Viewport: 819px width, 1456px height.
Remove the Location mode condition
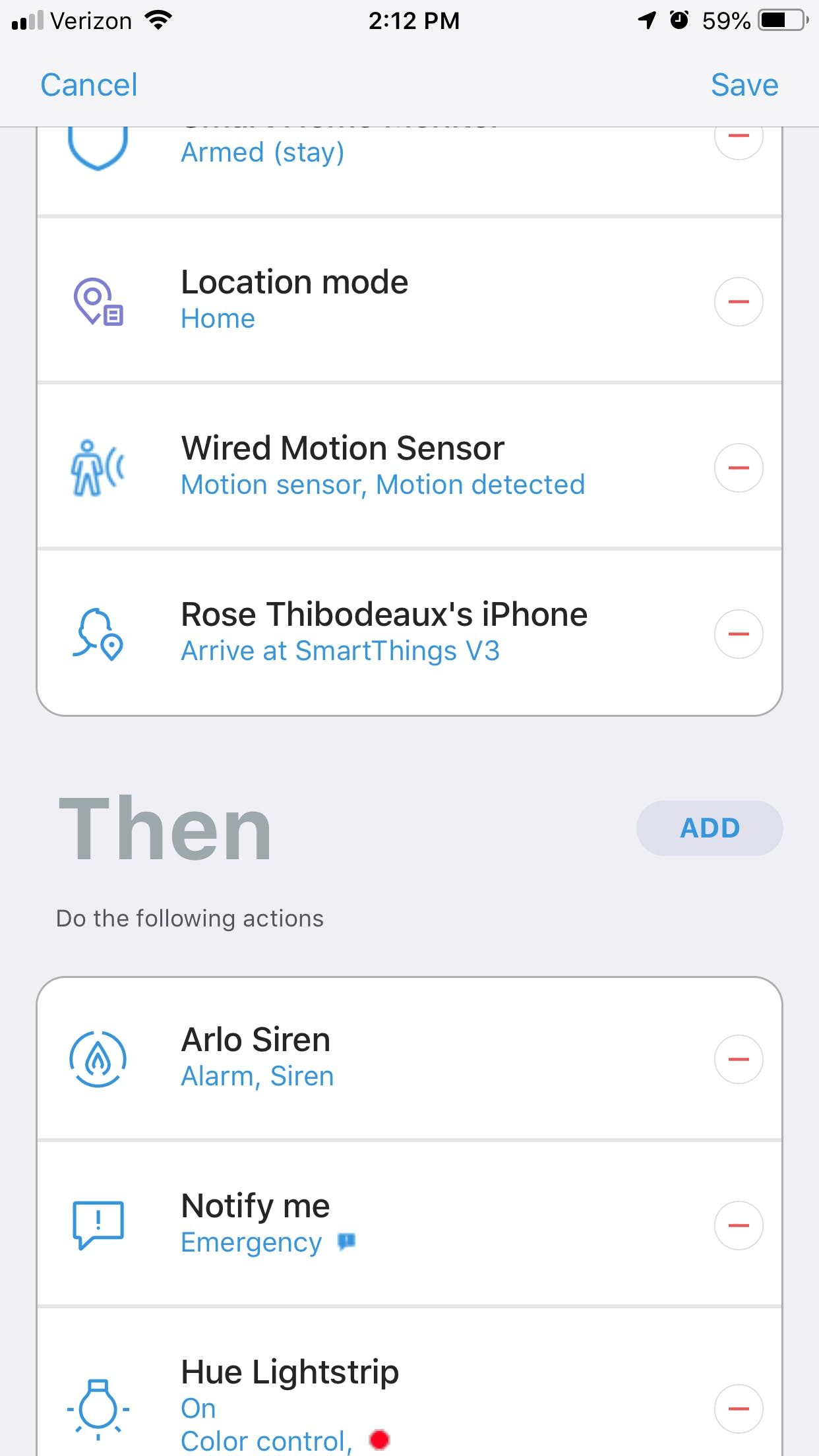739,301
